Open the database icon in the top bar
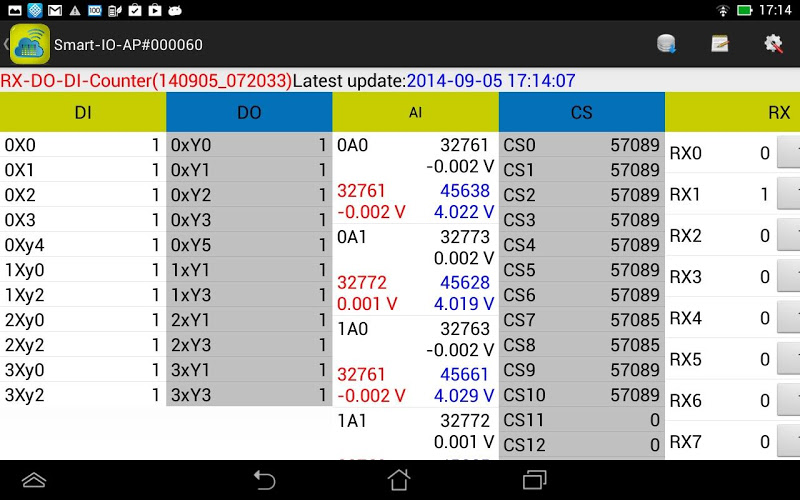 [666, 44]
